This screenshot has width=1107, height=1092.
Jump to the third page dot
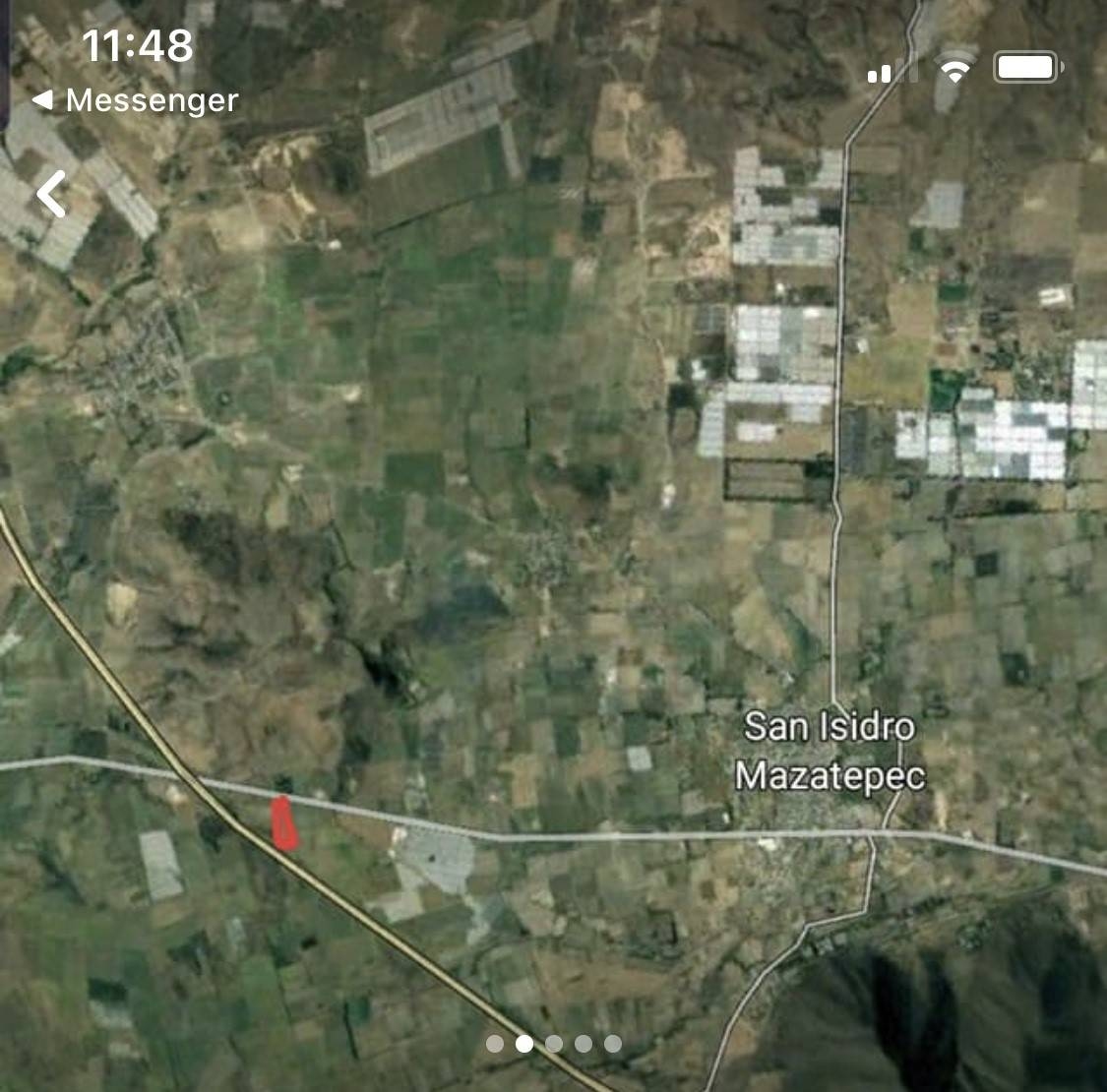554,1044
